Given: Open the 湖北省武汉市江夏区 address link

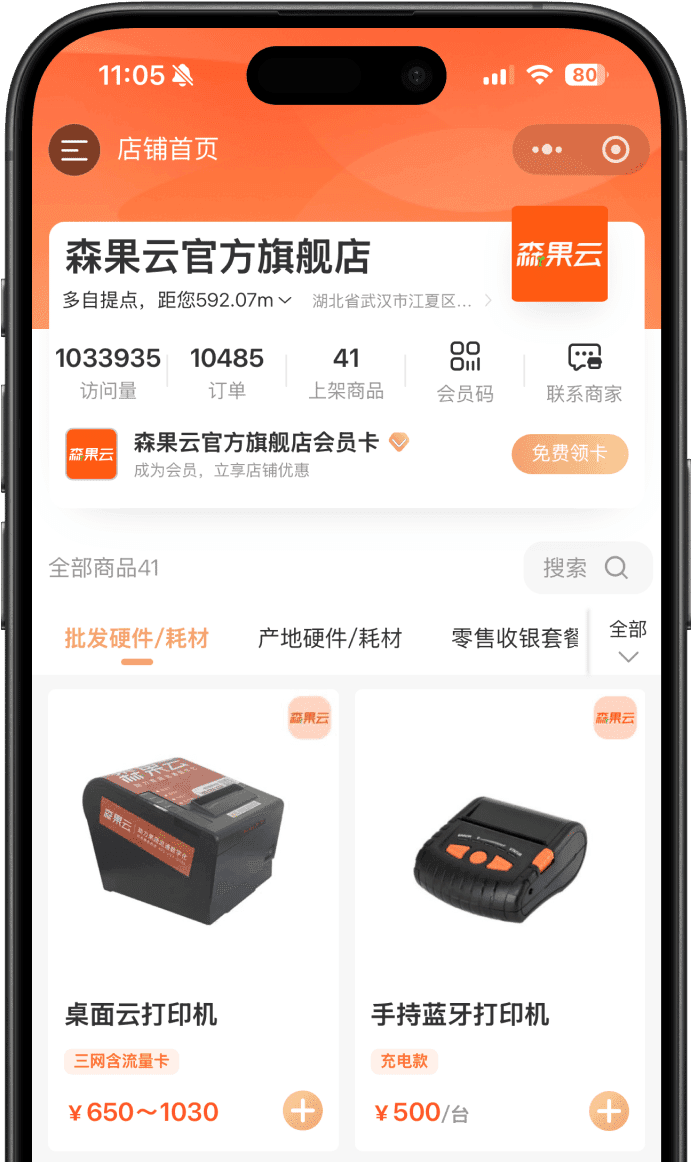Looking at the screenshot, I should coord(400,300).
